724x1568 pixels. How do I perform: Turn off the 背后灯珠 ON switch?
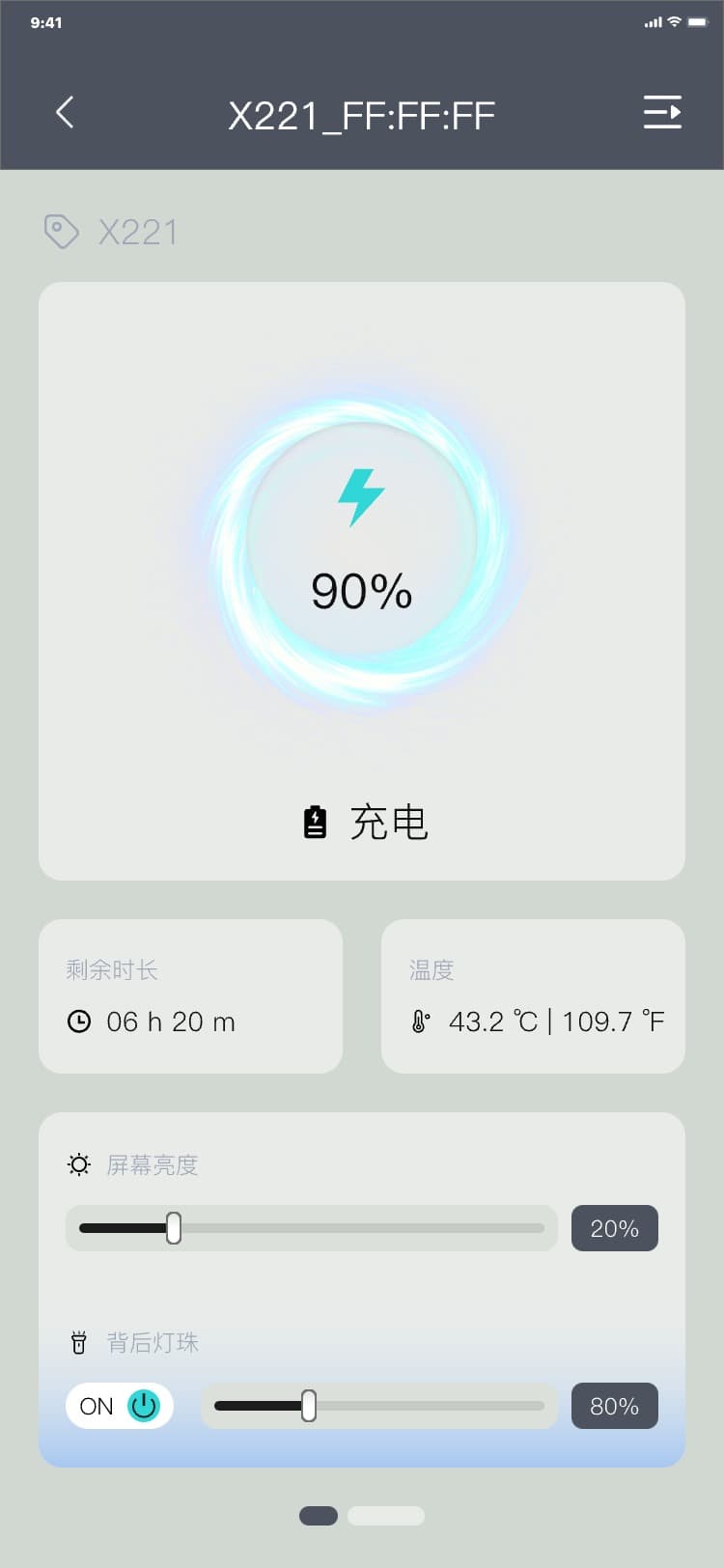[x=120, y=1406]
